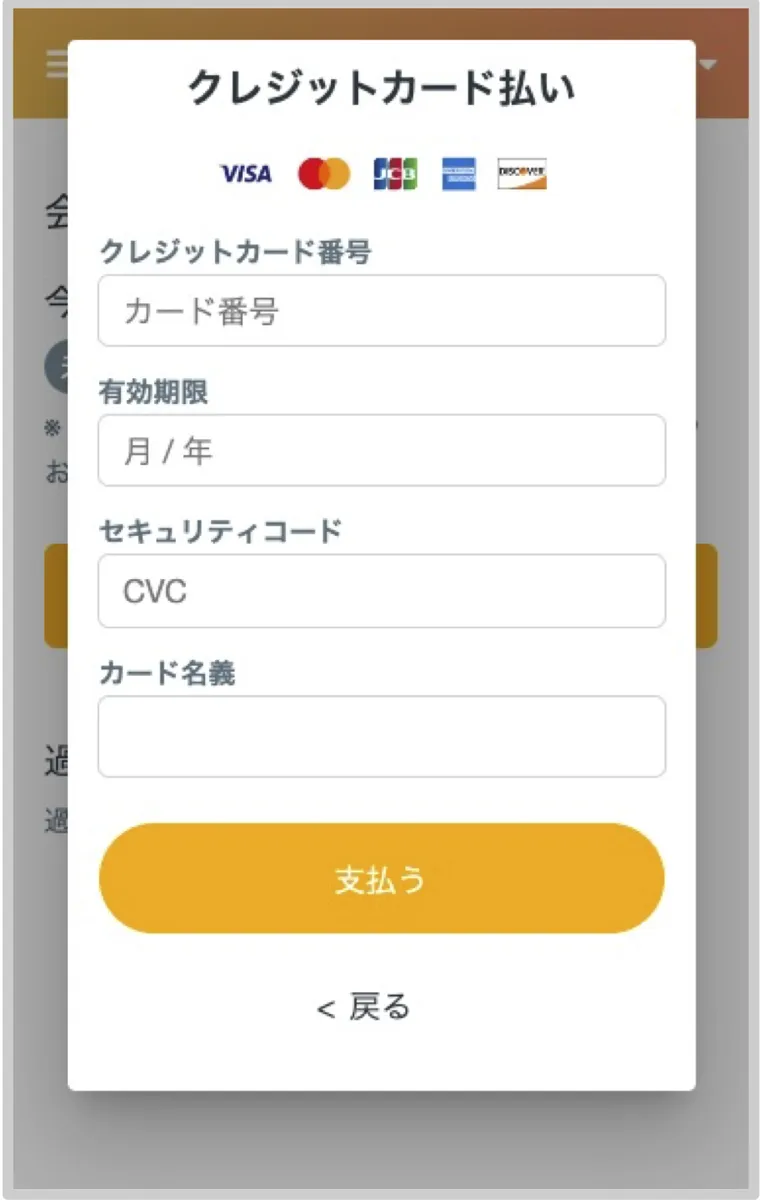Tap the クレジットカード番号 field
The width and height of the screenshot is (760, 1200).
click(381, 311)
